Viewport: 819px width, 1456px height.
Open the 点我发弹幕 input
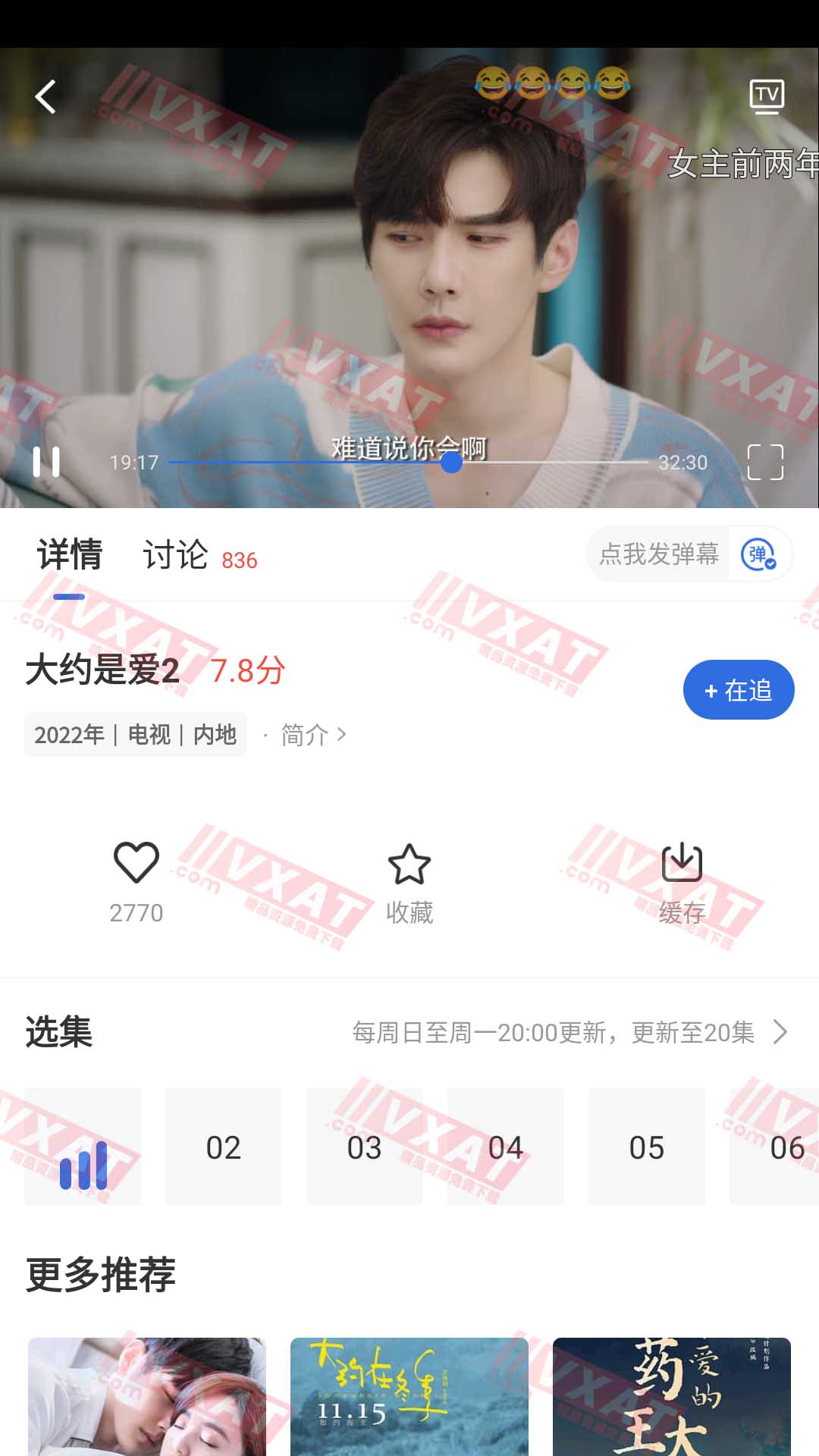click(x=658, y=554)
